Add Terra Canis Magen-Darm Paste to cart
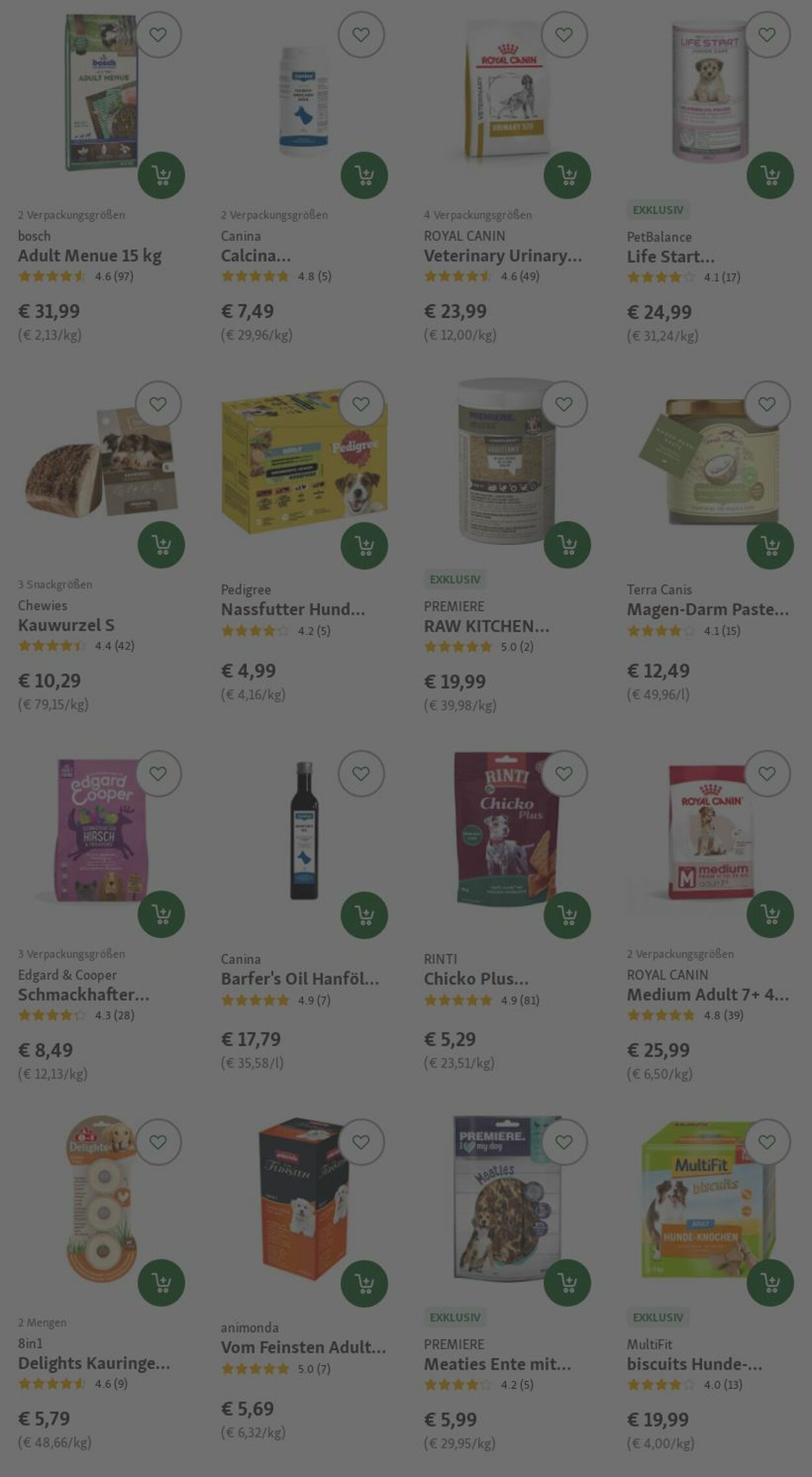 click(x=770, y=545)
